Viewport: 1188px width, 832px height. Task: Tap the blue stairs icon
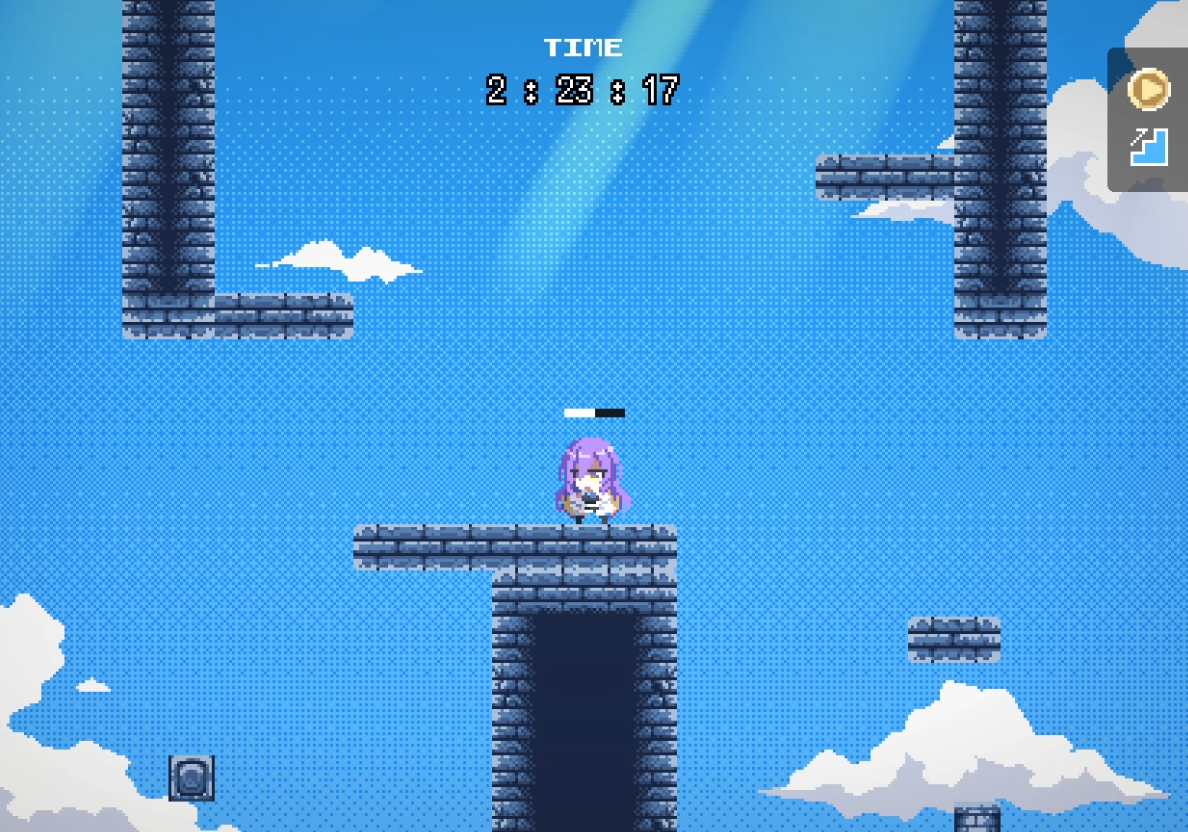1149,147
